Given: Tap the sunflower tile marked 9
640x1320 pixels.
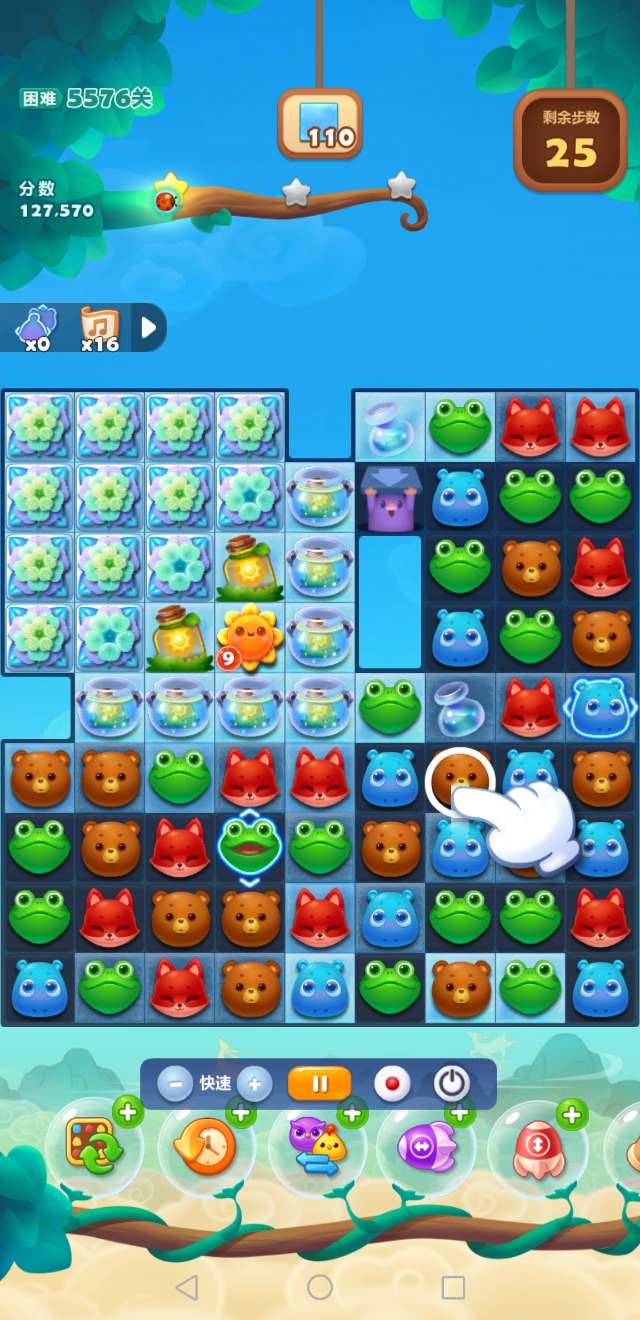Looking at the screenshot, I should click(x=250, y=637).
